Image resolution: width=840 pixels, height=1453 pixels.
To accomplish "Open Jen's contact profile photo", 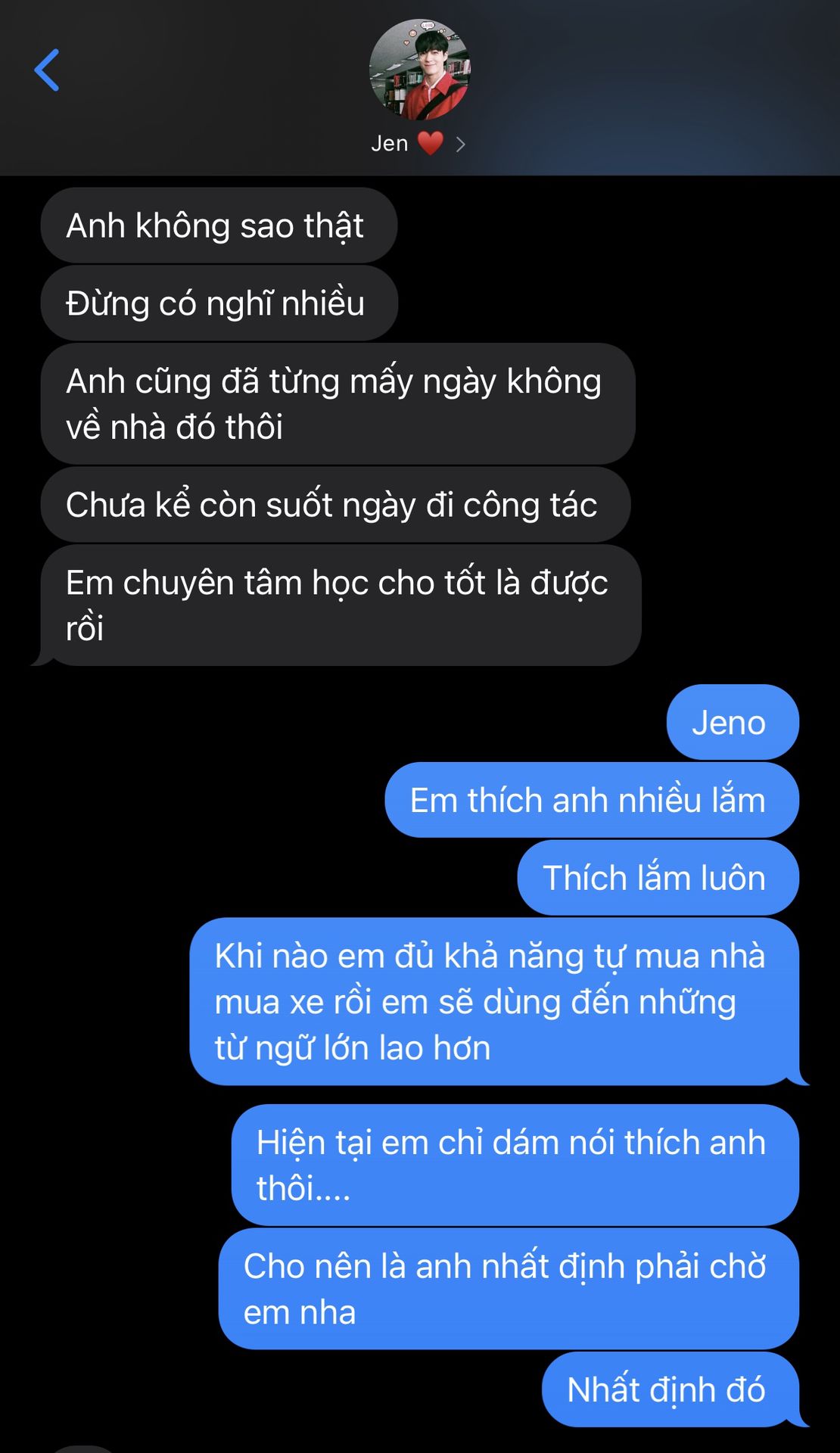I will pos(419,70).
